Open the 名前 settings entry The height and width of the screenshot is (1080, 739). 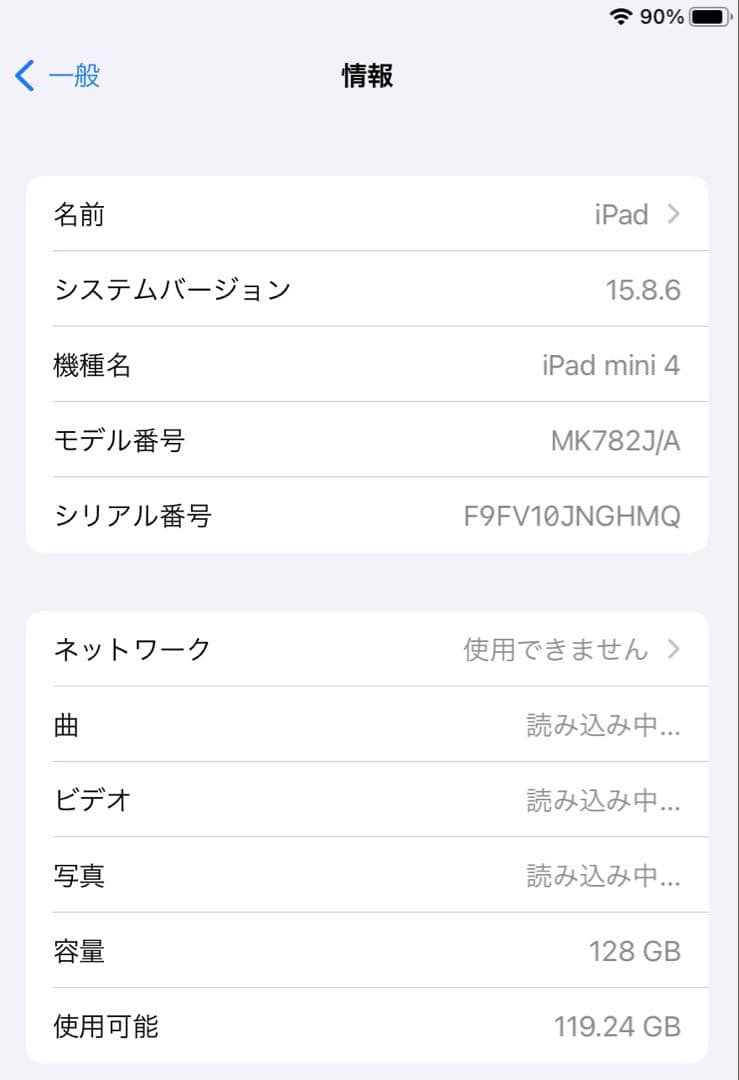tap(369, 214)
